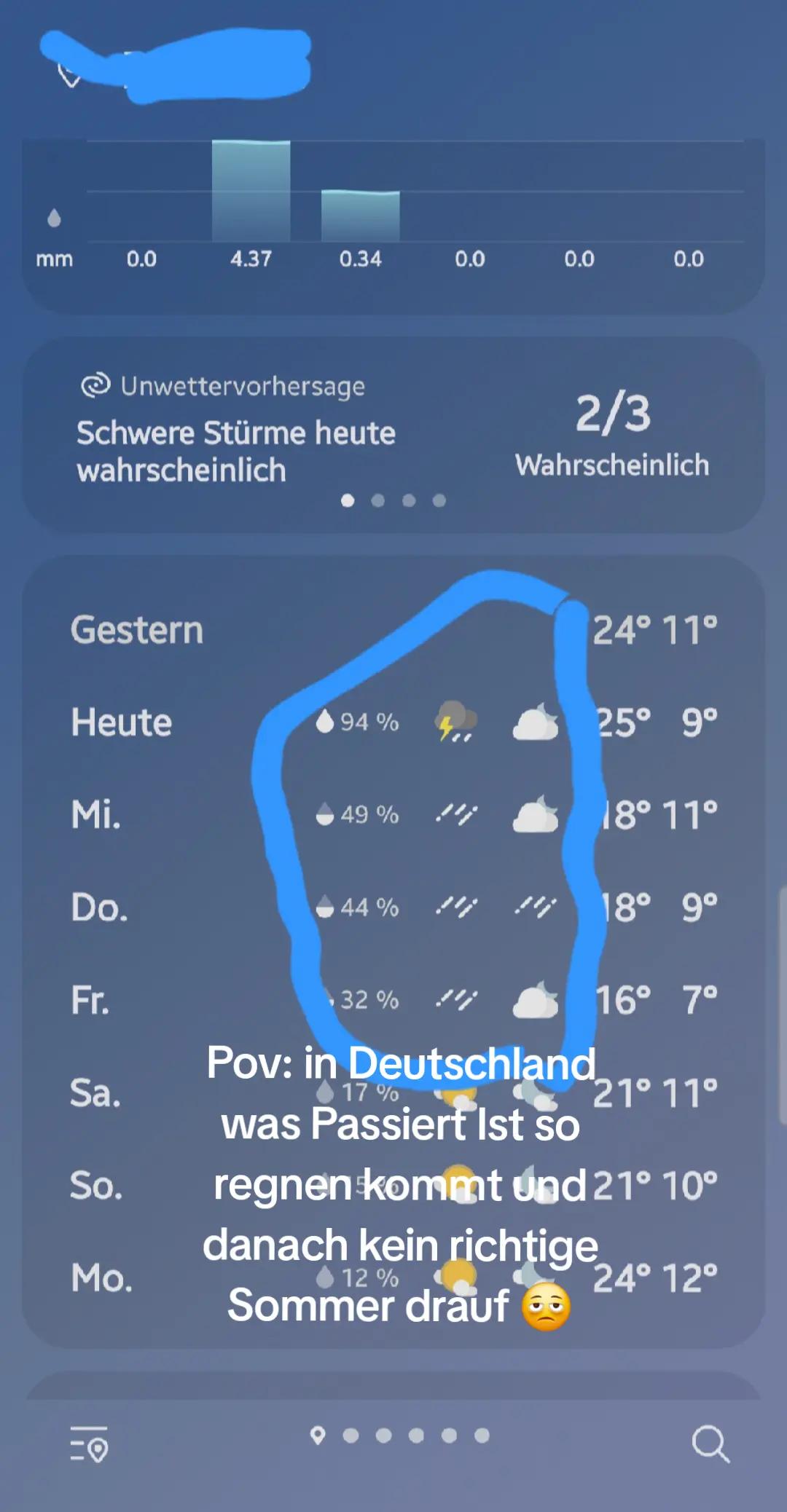This screenshot has height=1512, width=787.
Task: Open the forecast row for Mi.
Action: (x=393, y=814)
